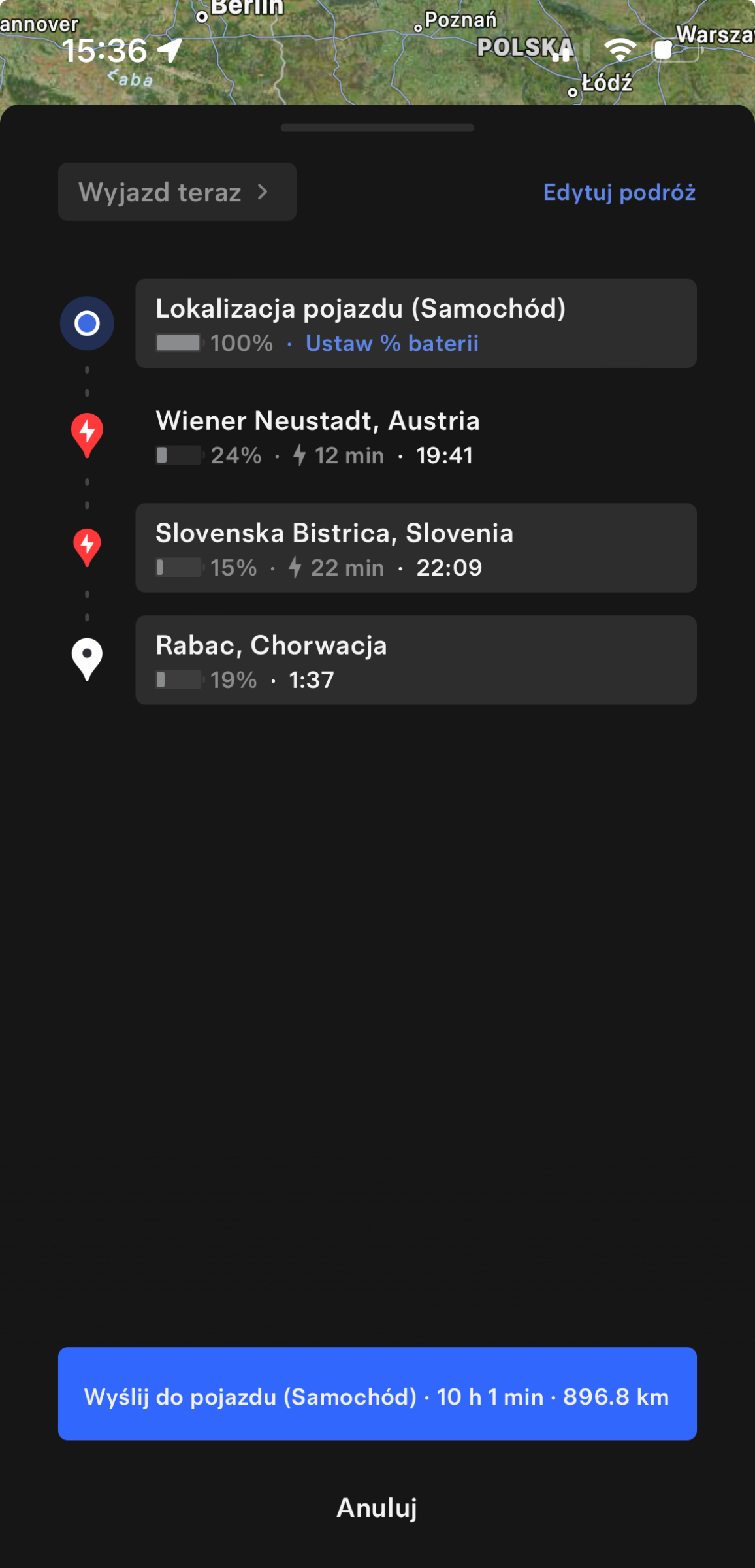Cancel with the Anuluj button

(x=377, y=1508)
